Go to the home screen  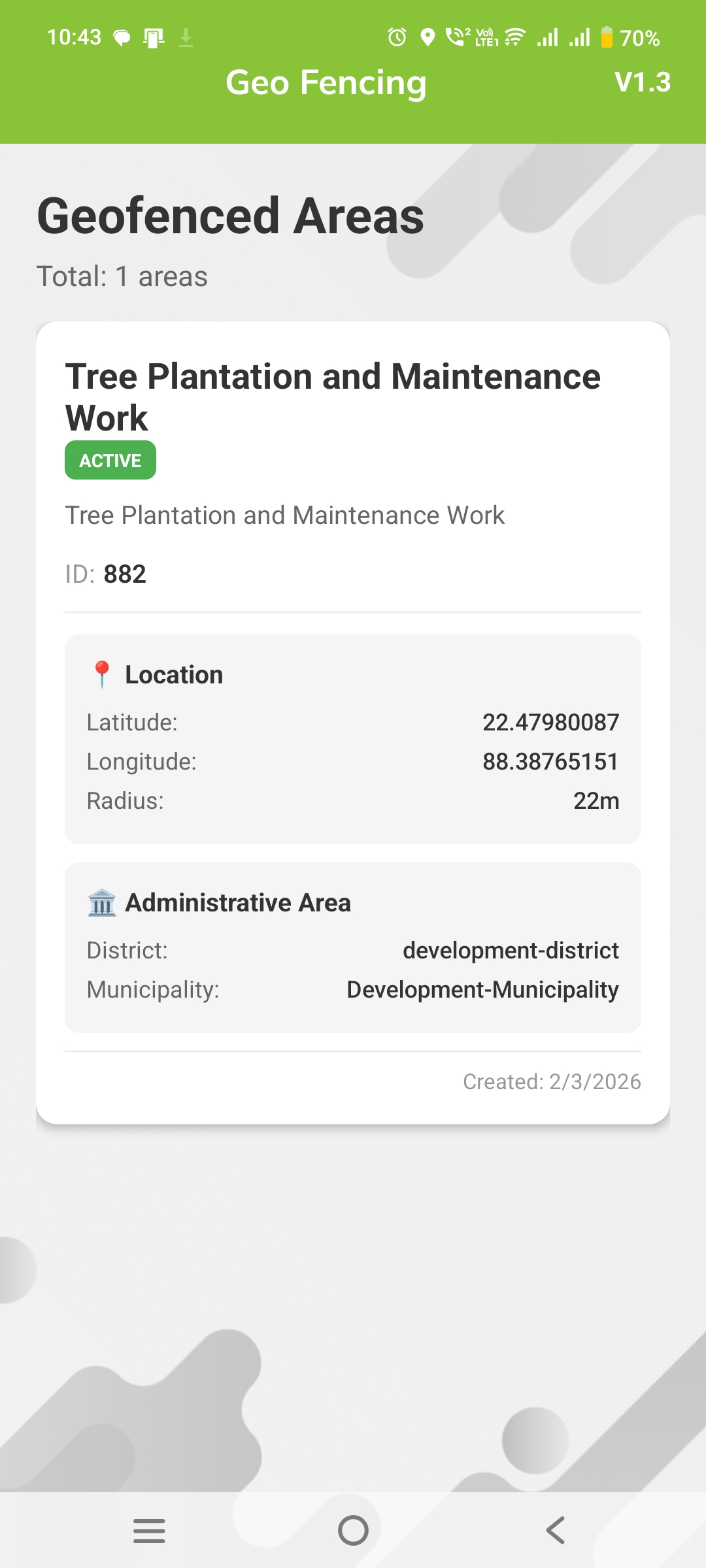(353, 1530)
